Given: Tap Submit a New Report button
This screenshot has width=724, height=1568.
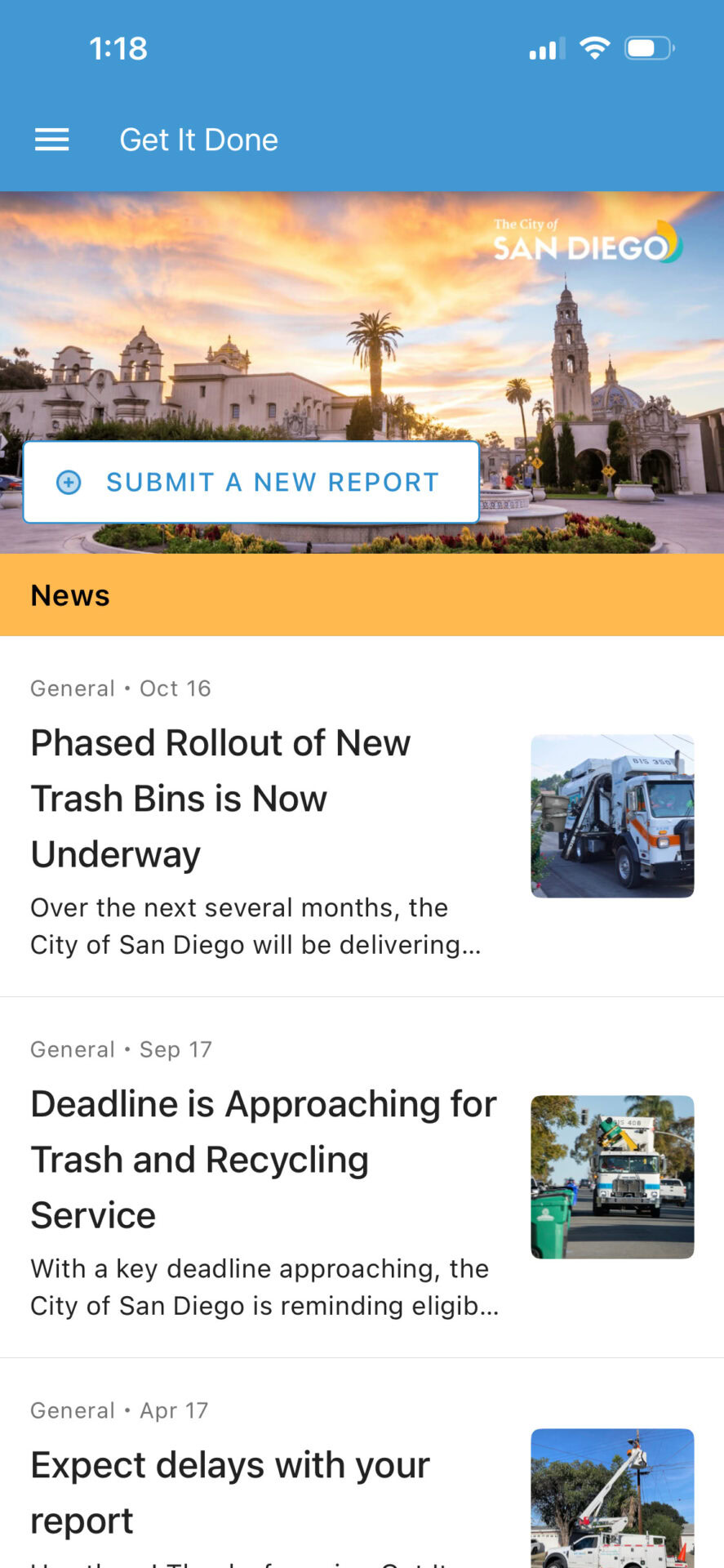Looking at the screenshot, I should (251, 483).
